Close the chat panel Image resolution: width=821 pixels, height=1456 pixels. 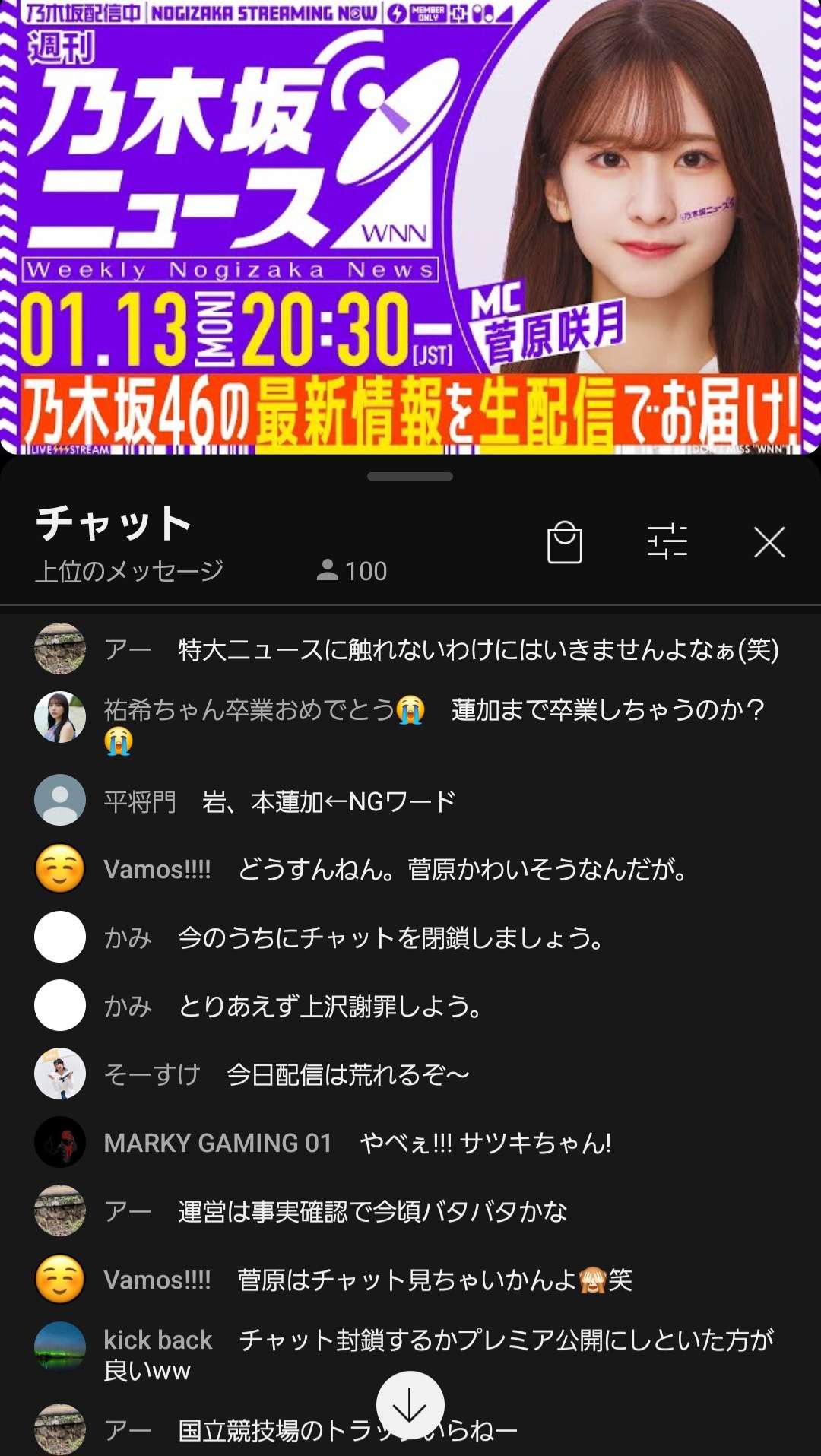(769, 543)
